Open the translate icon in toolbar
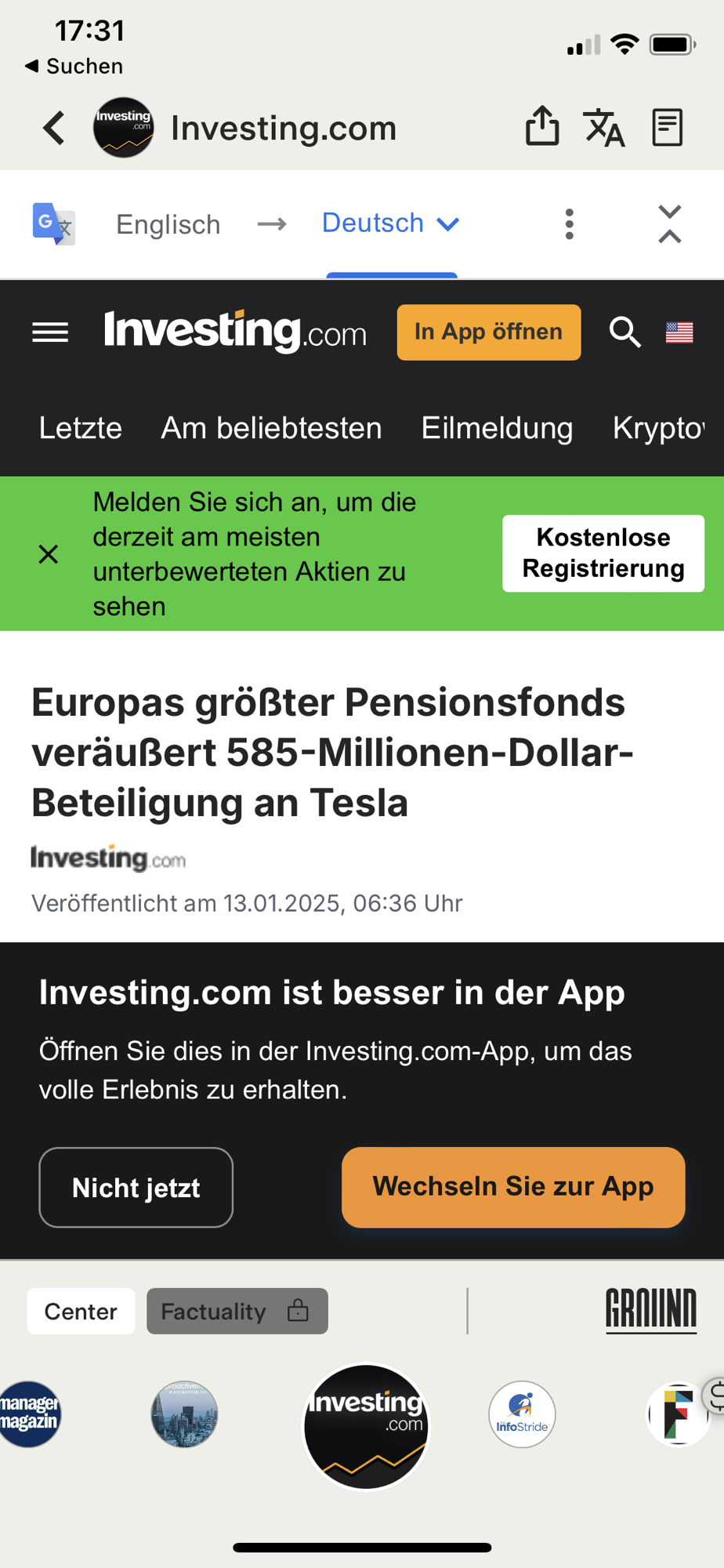 click(x=604, y=128)
